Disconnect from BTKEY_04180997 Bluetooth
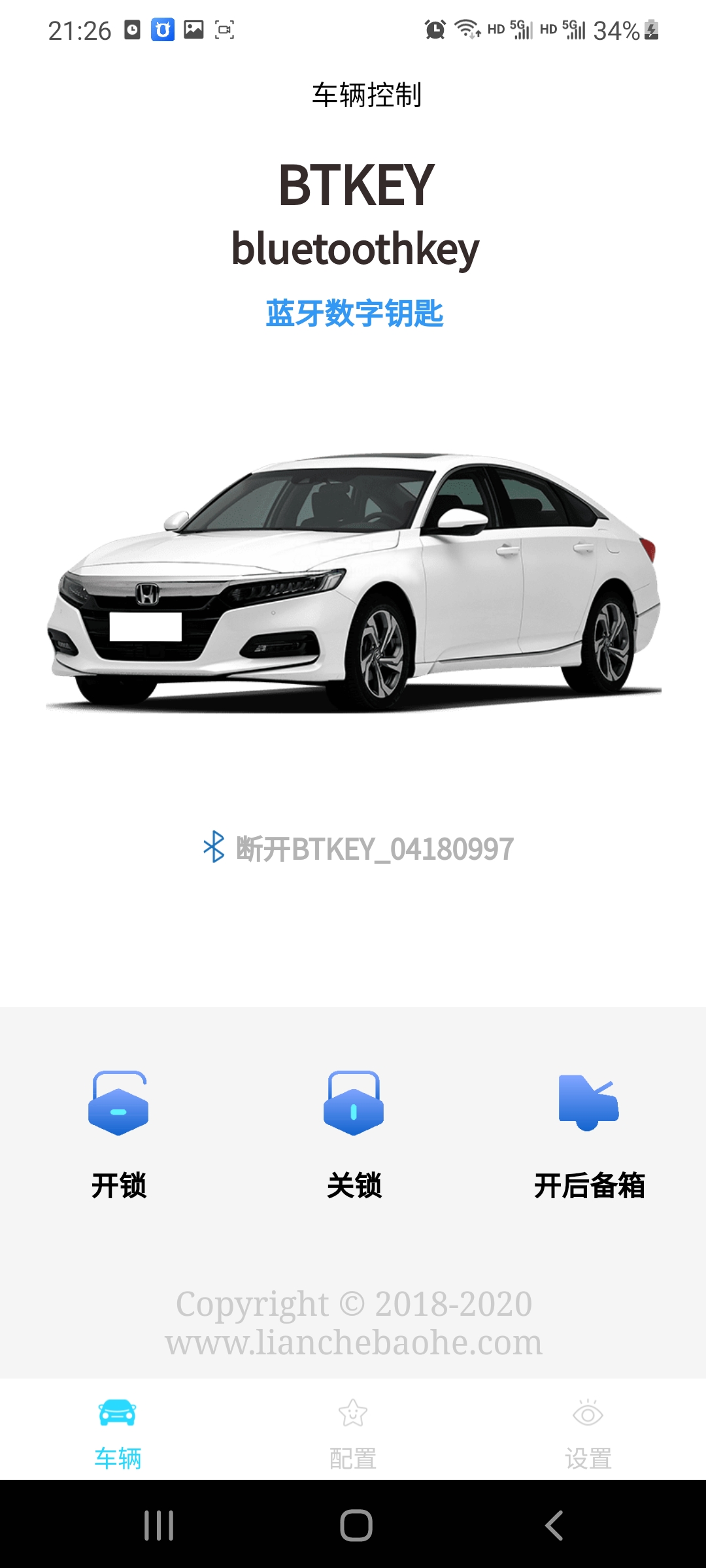Screen dimensions: 706x1568 point(358,849)
